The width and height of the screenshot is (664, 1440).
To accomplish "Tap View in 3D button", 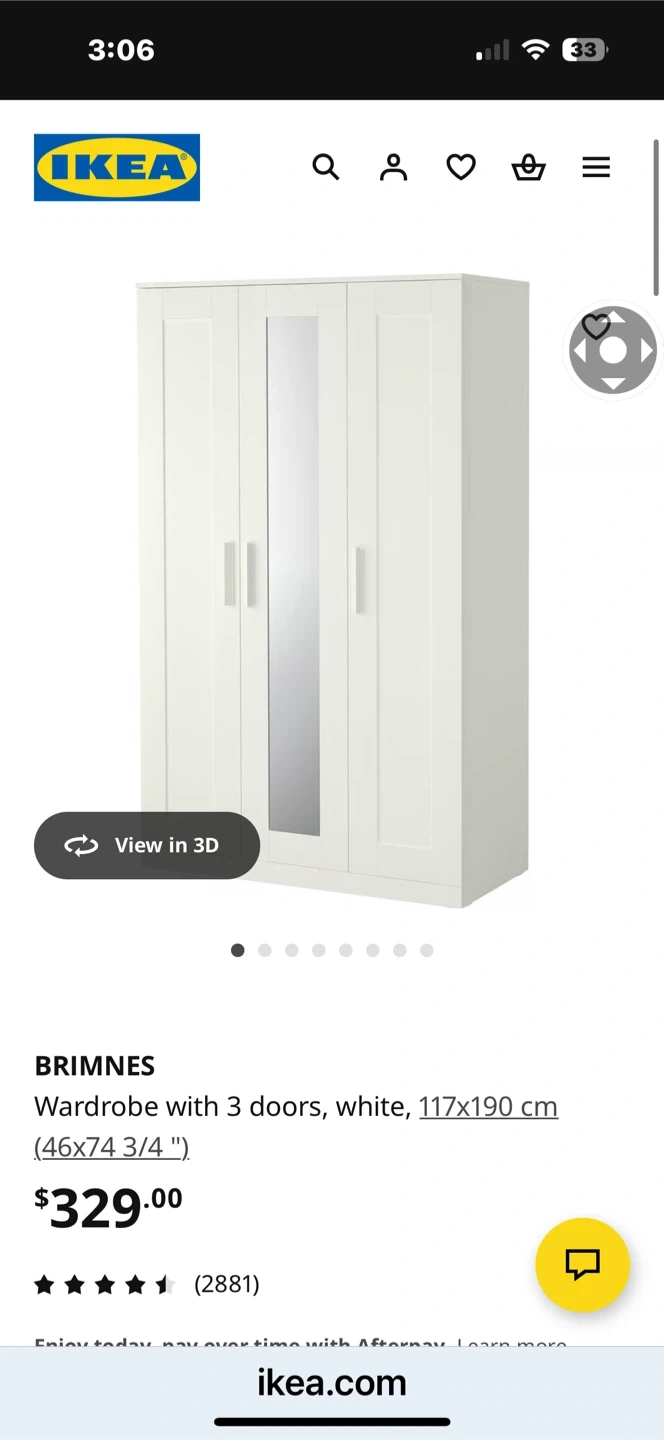I will [147, 845].
